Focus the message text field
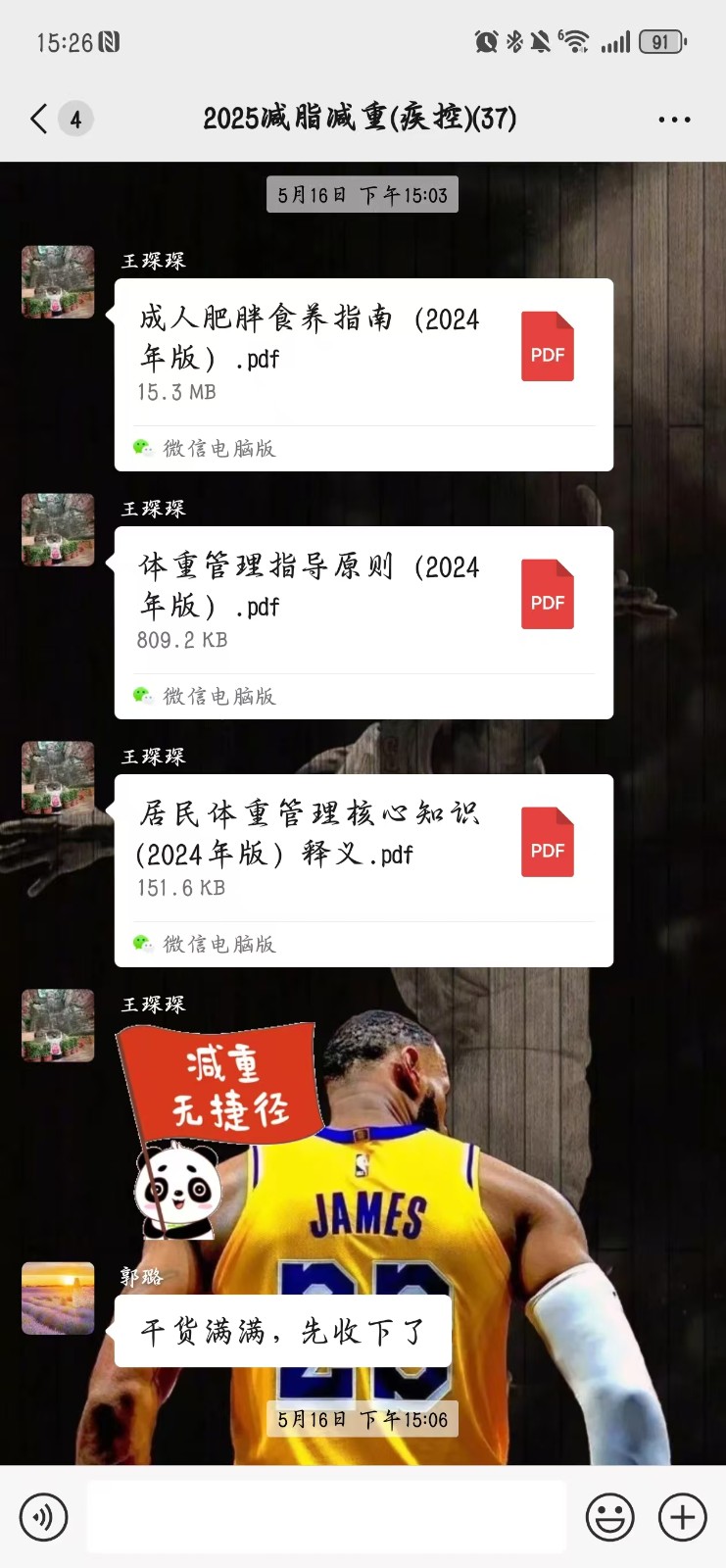 pos(326,1518)
